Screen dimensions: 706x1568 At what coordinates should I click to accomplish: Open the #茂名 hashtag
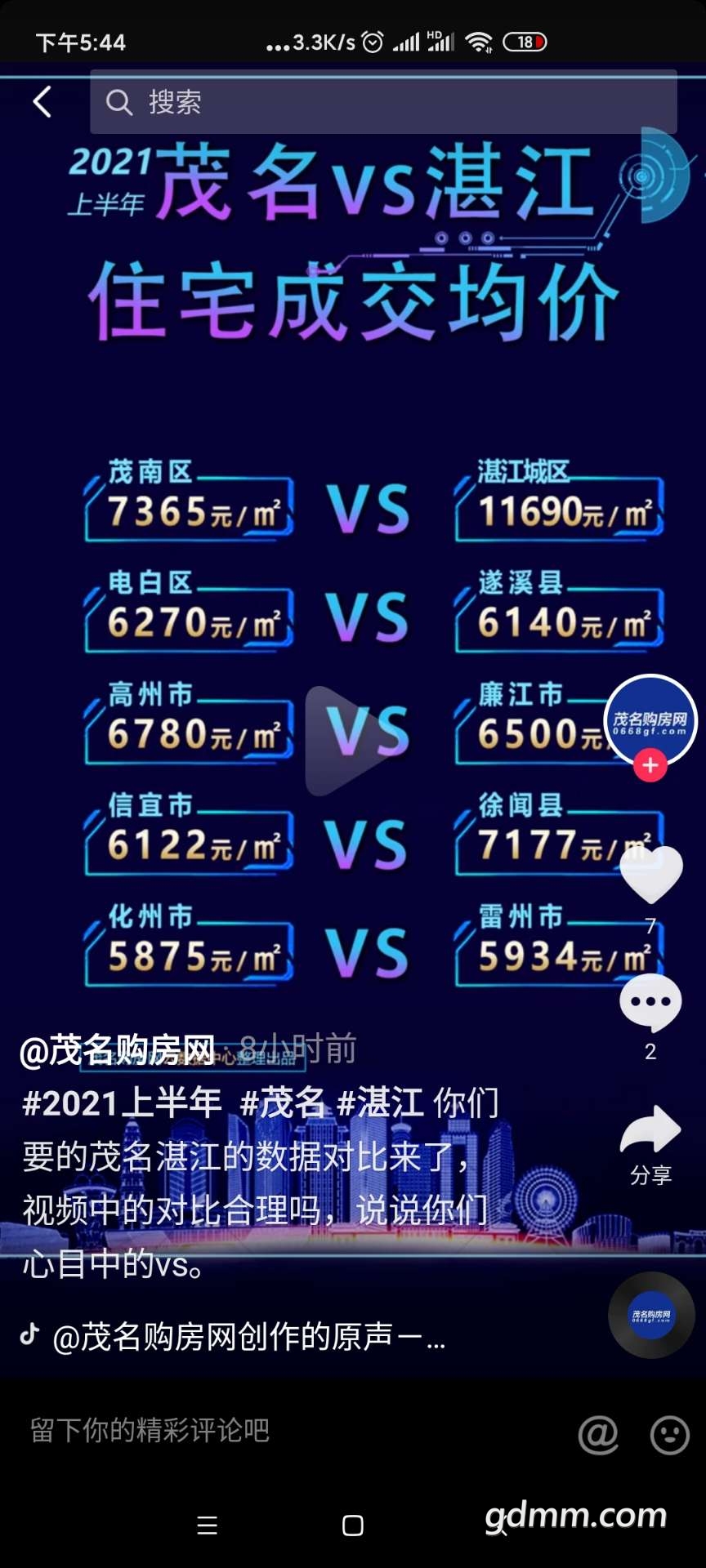tap(282, 1104)
